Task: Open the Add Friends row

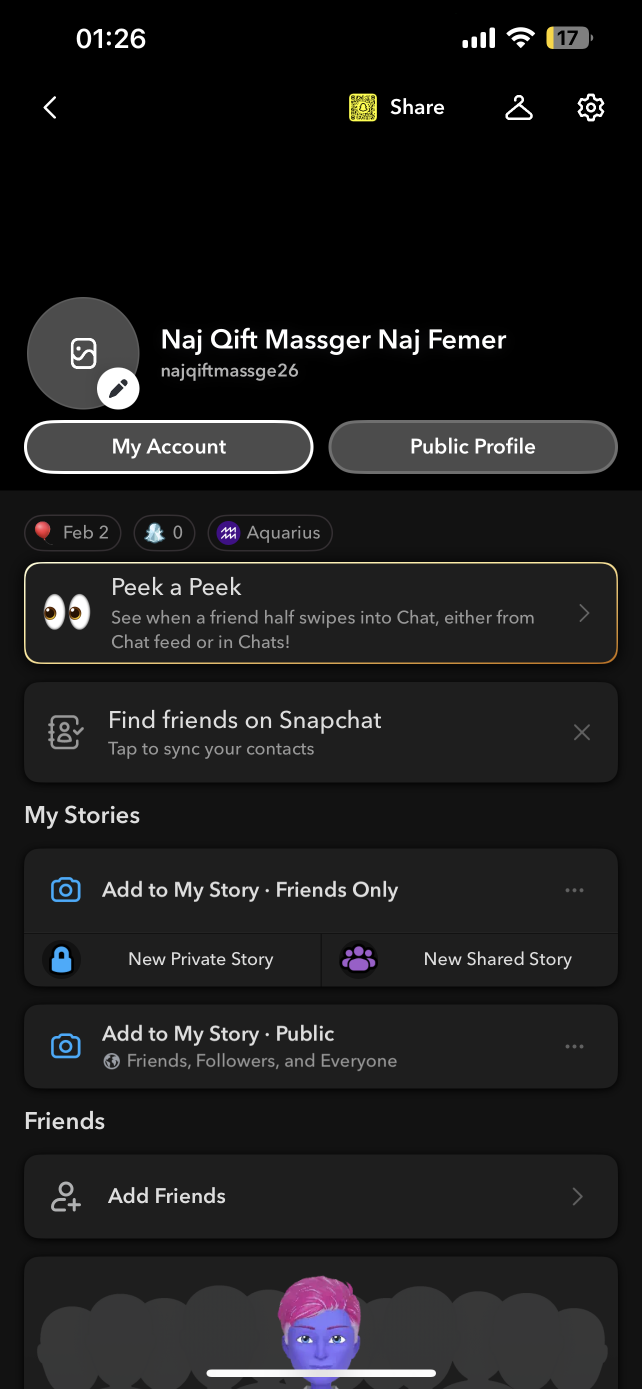Action: [x=320, y=1196]
